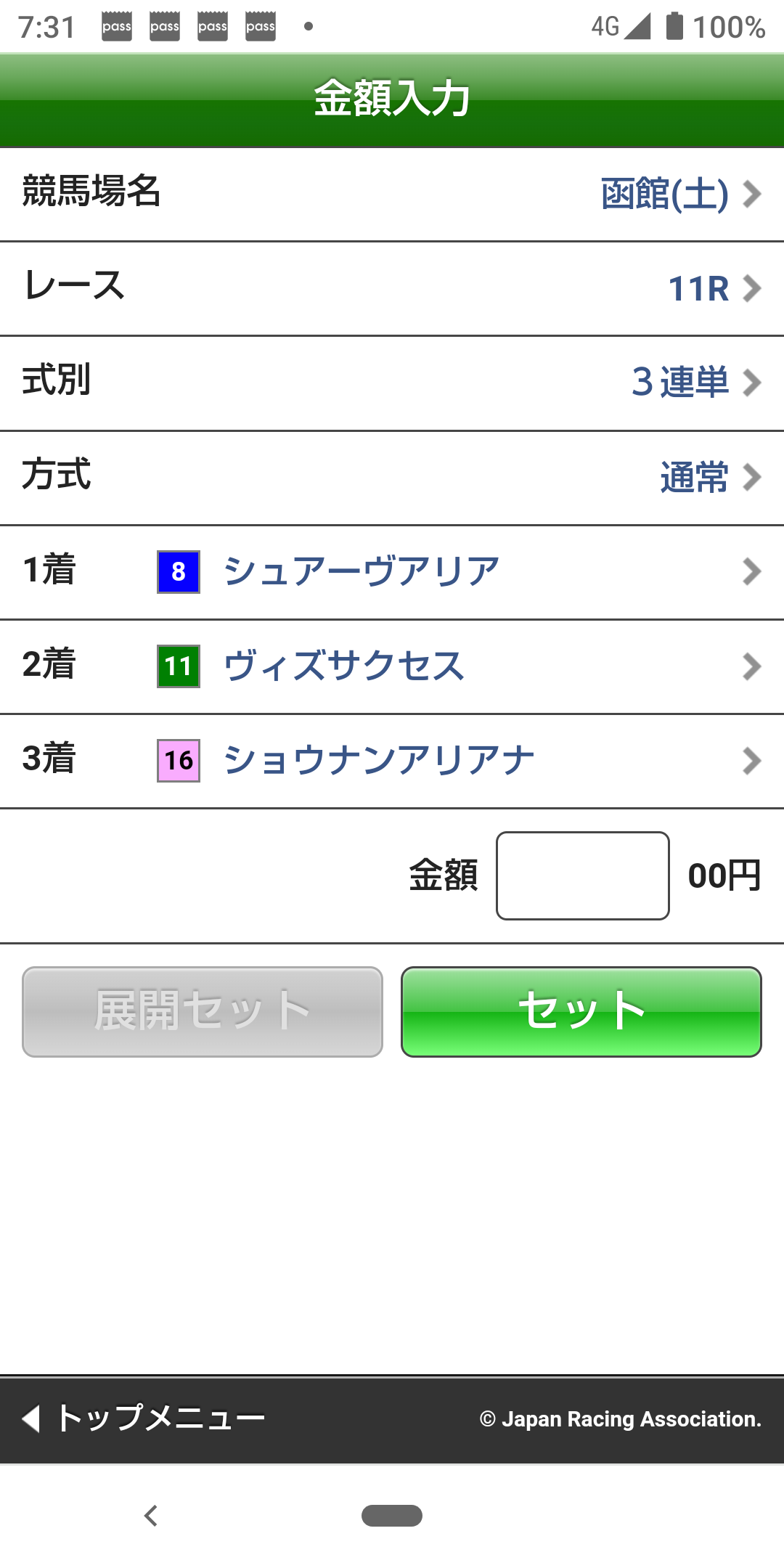Tap the battery status icon
Viewport: 784px width, 1568px height.
pyautogui.click(x=674, y=25)
